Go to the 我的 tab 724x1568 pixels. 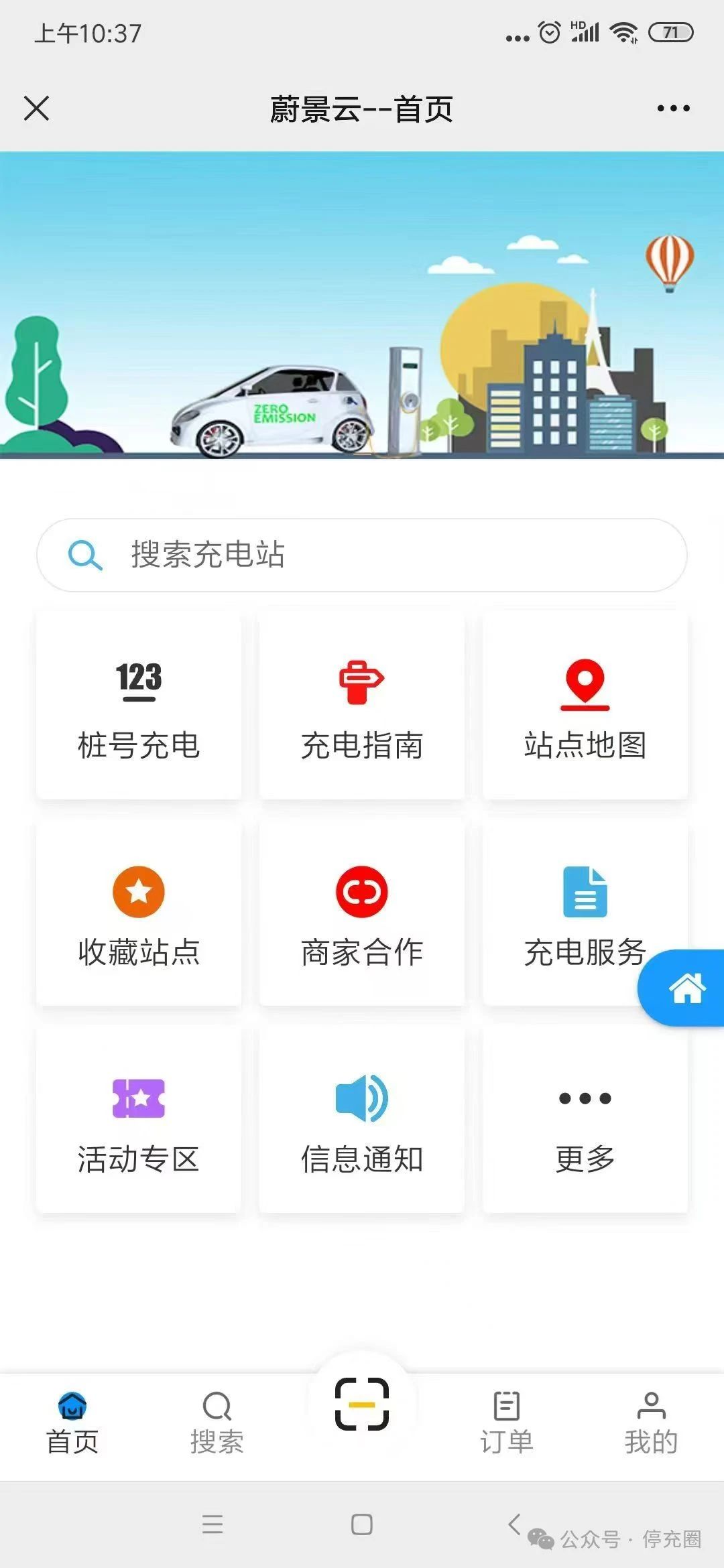click(x=651, y=1422)
